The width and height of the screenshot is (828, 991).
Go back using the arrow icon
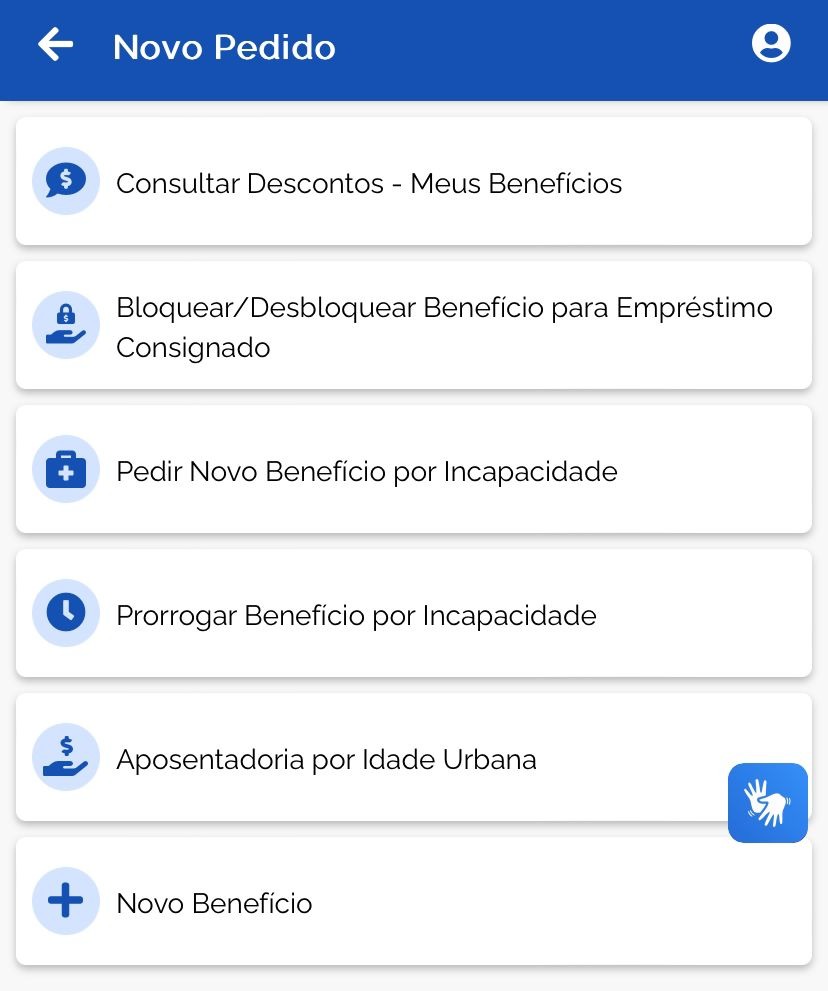pyautogui.click(x=56, y=45)
